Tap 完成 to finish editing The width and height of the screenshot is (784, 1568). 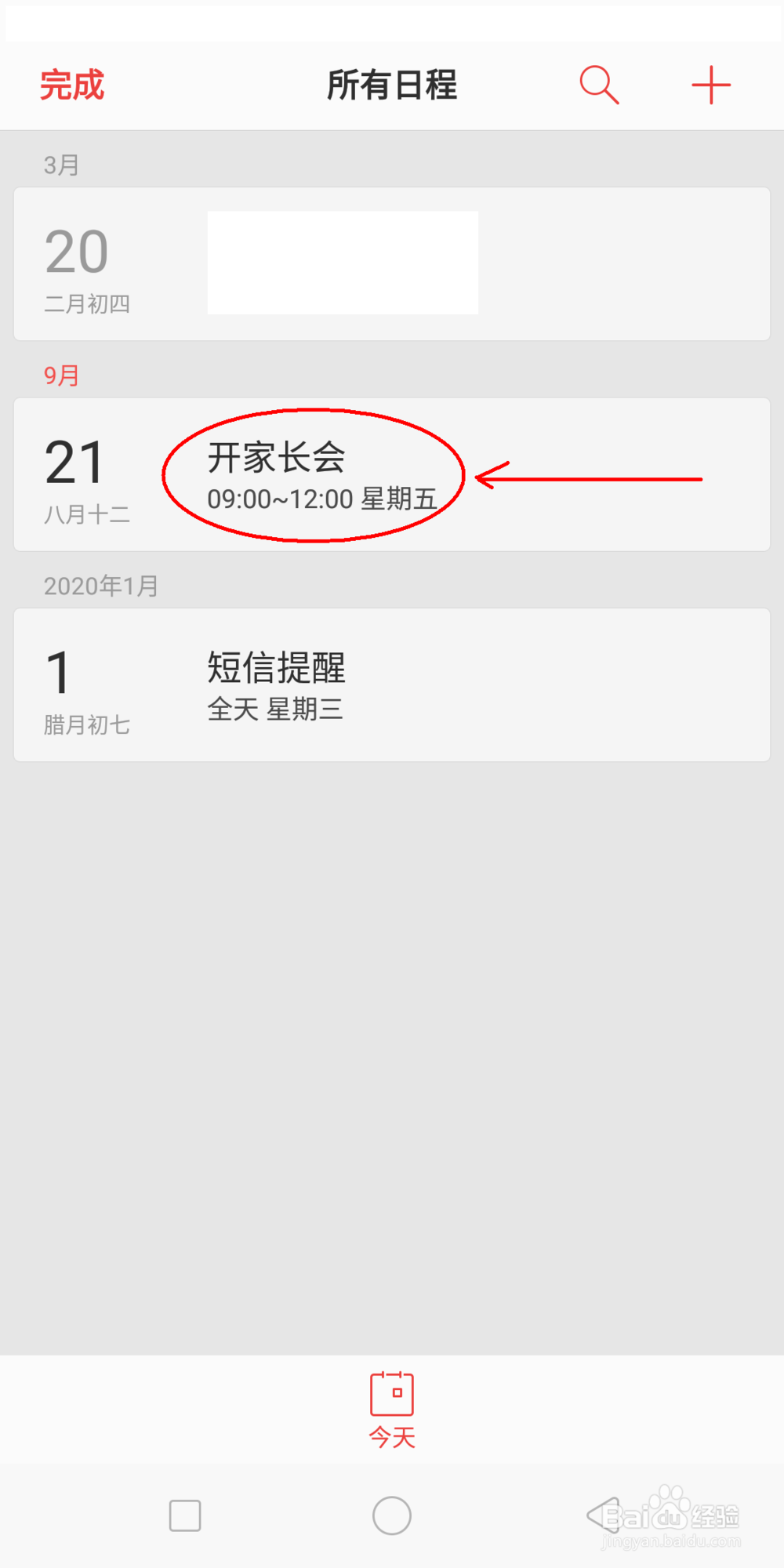71,85
